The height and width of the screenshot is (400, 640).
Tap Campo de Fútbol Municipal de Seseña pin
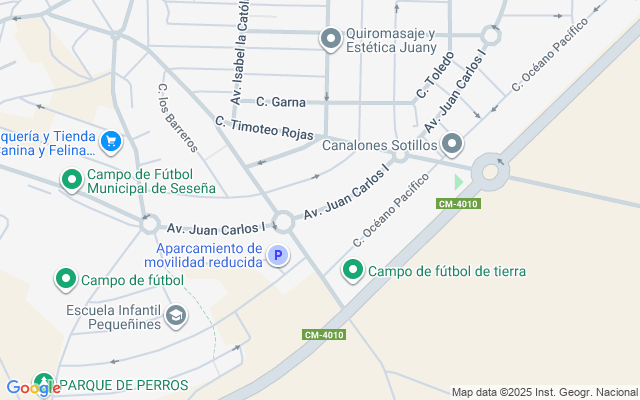click(72, 180)
